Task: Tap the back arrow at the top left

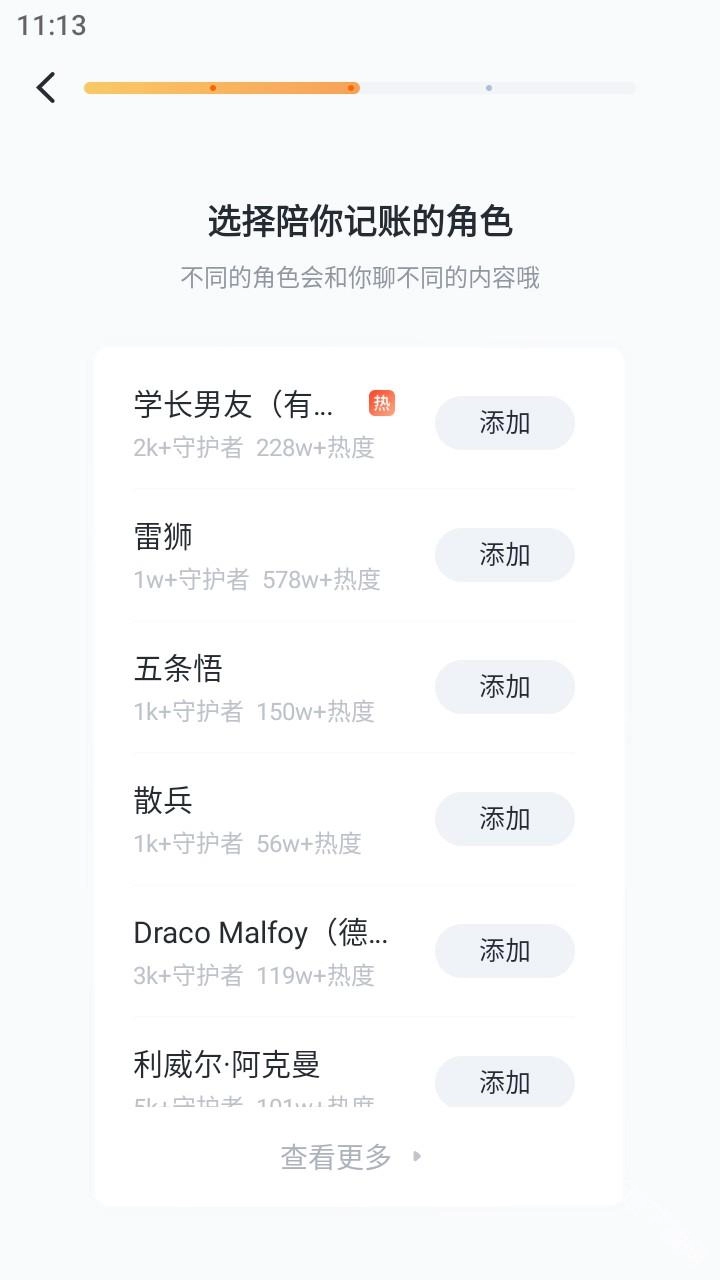Action: tap(44, 88)
